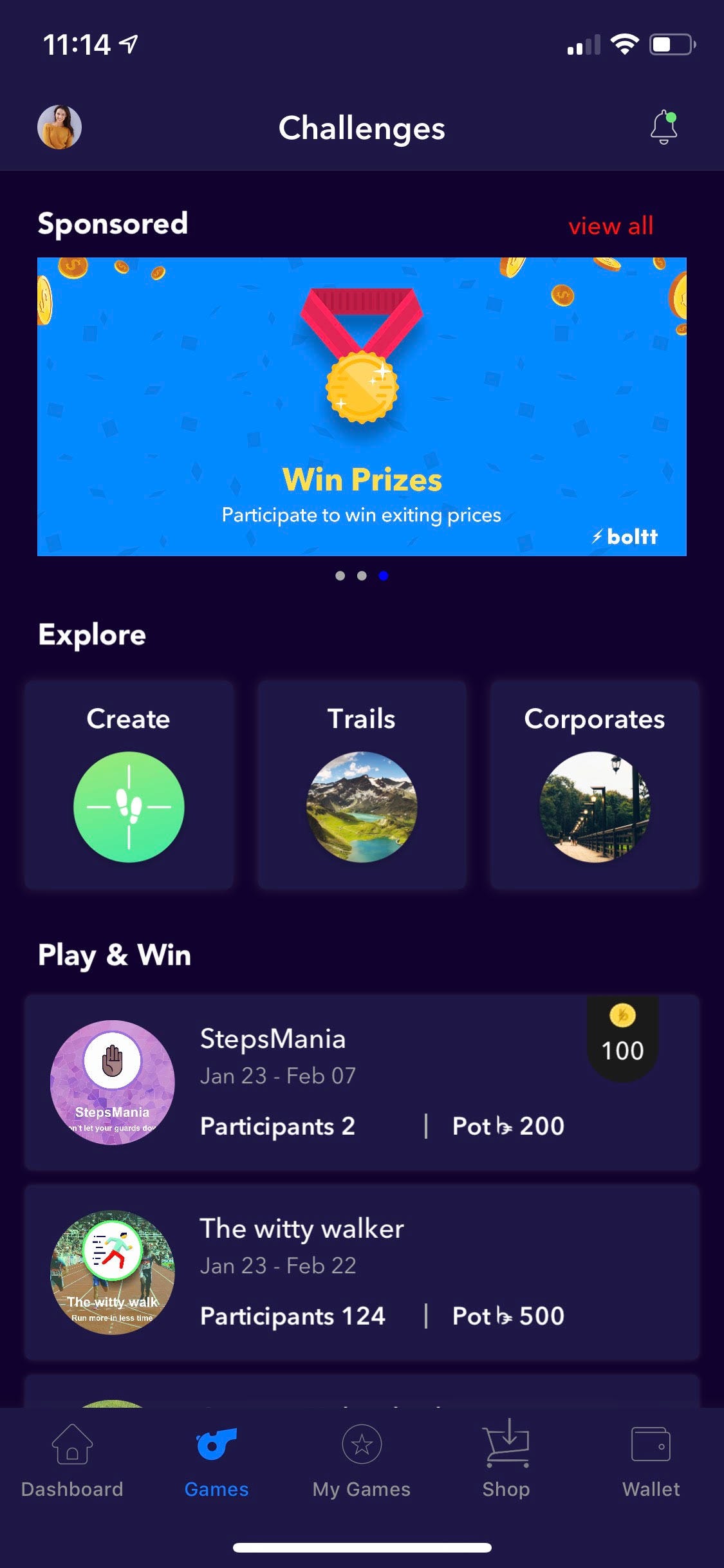Screen dimensions: 724x1568
Task: Open the notifications bell
Action: 664,127
